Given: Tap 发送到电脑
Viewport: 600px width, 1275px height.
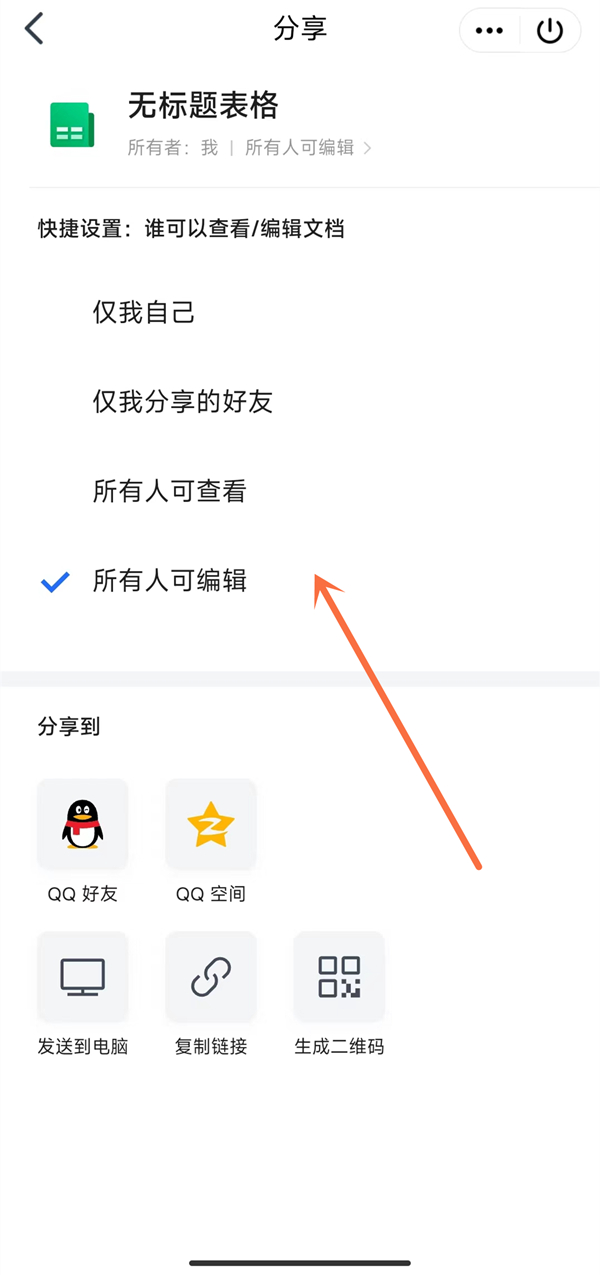Looking at the screenshot, I should pyautogui.click(x=82, y=977).
